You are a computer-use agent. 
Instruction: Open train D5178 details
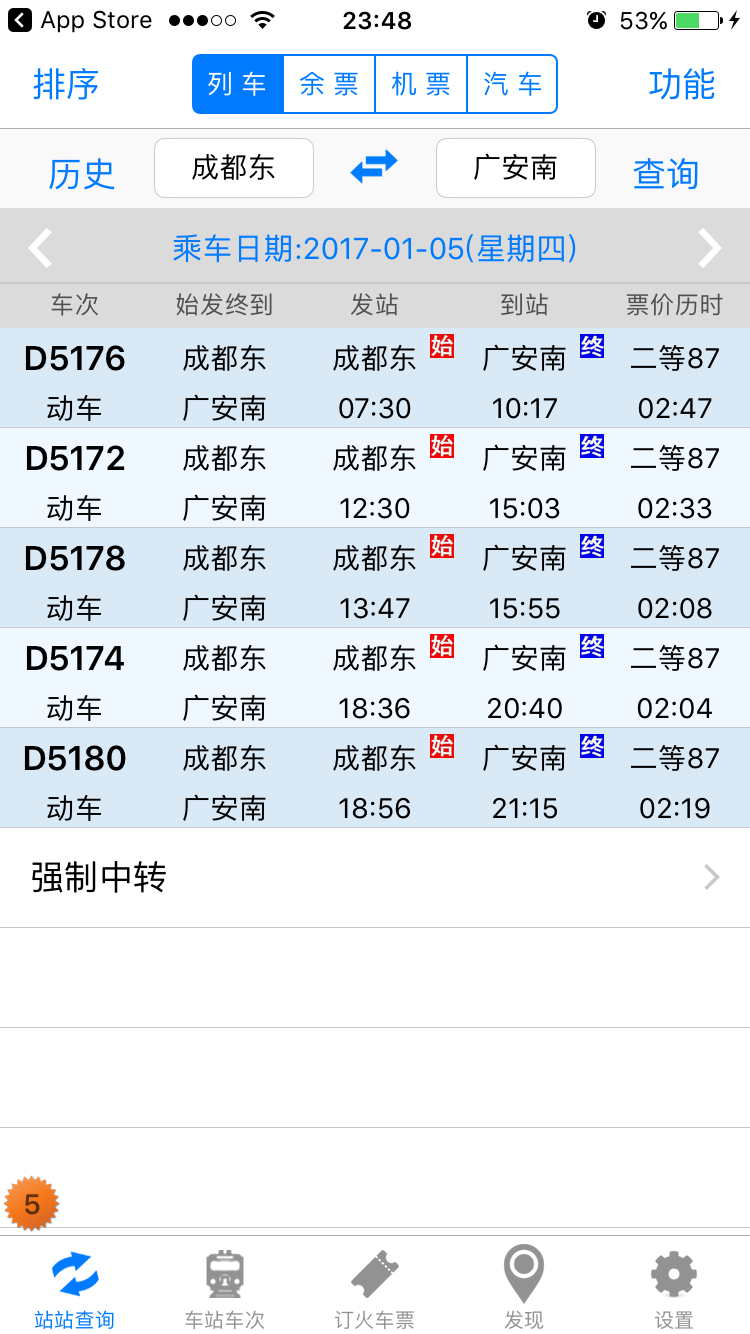(374, 578)
